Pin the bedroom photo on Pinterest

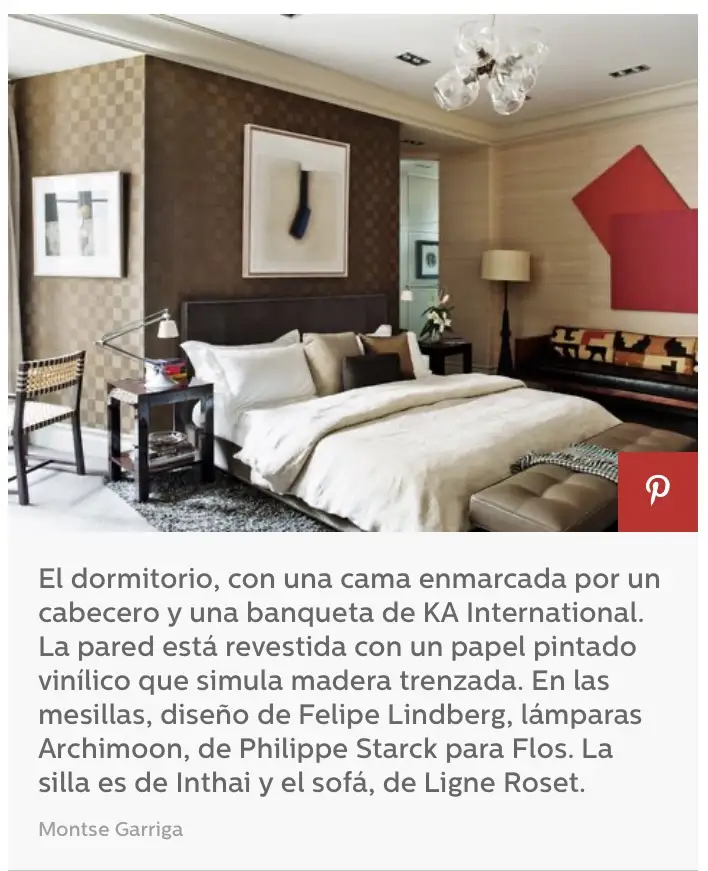[x=657, y=491]
